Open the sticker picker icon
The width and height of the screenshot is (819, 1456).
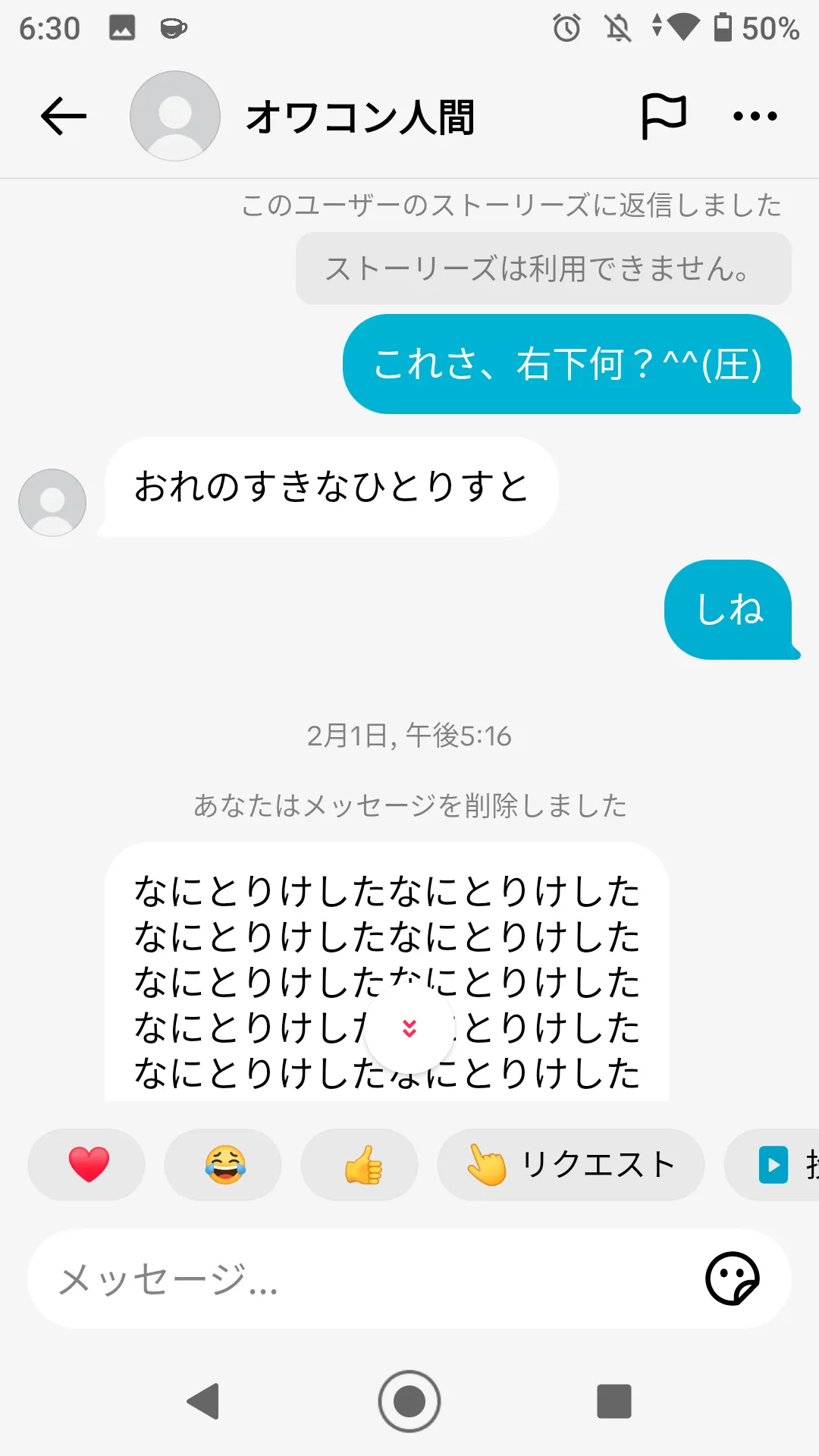tap(733, 1279)
